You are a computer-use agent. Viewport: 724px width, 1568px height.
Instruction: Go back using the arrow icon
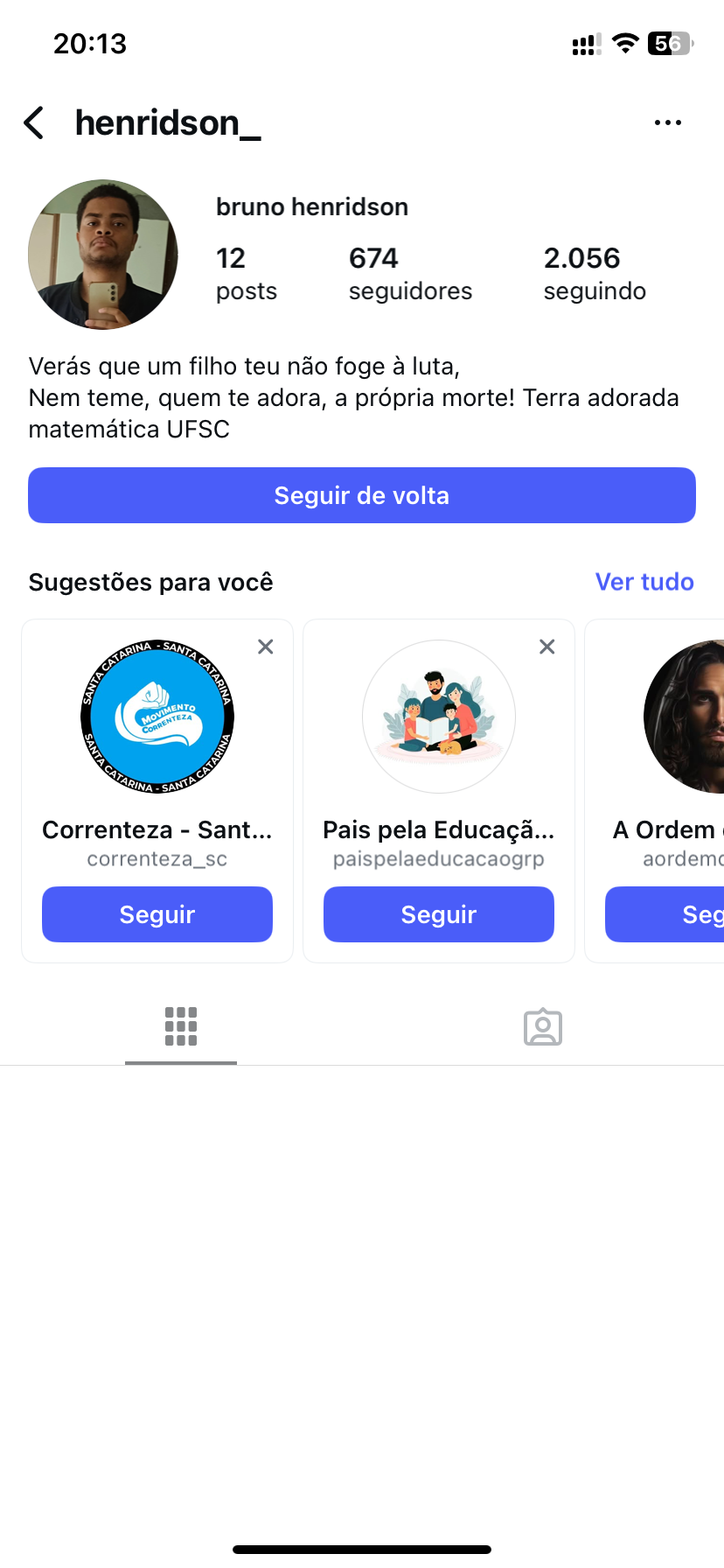(34, 123)
